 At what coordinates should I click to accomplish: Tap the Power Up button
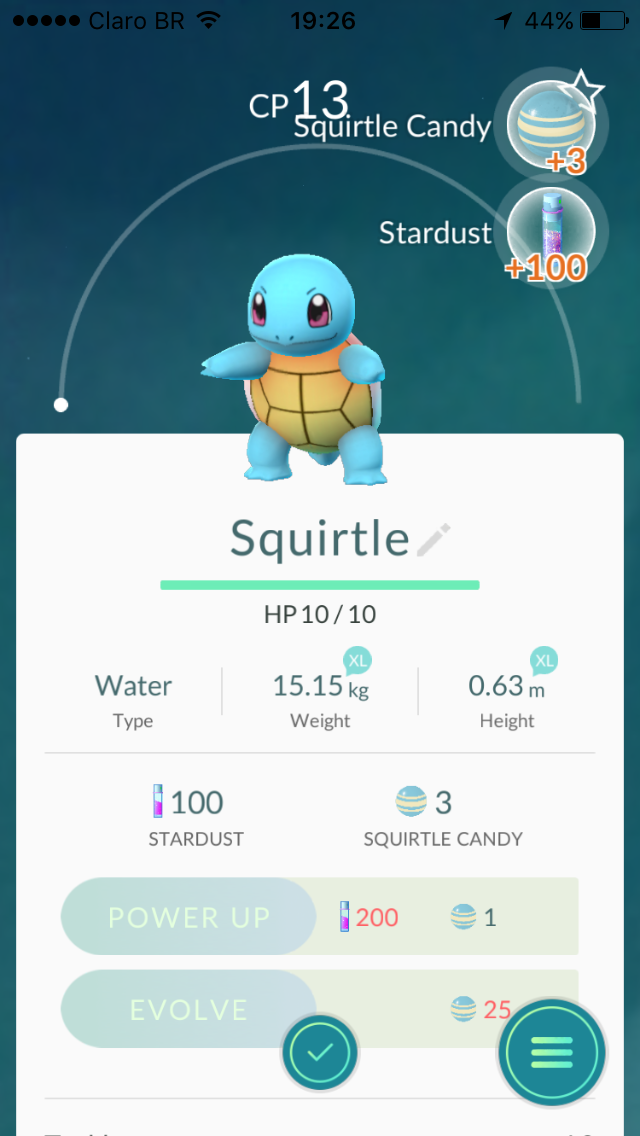(x=188, y=916)
